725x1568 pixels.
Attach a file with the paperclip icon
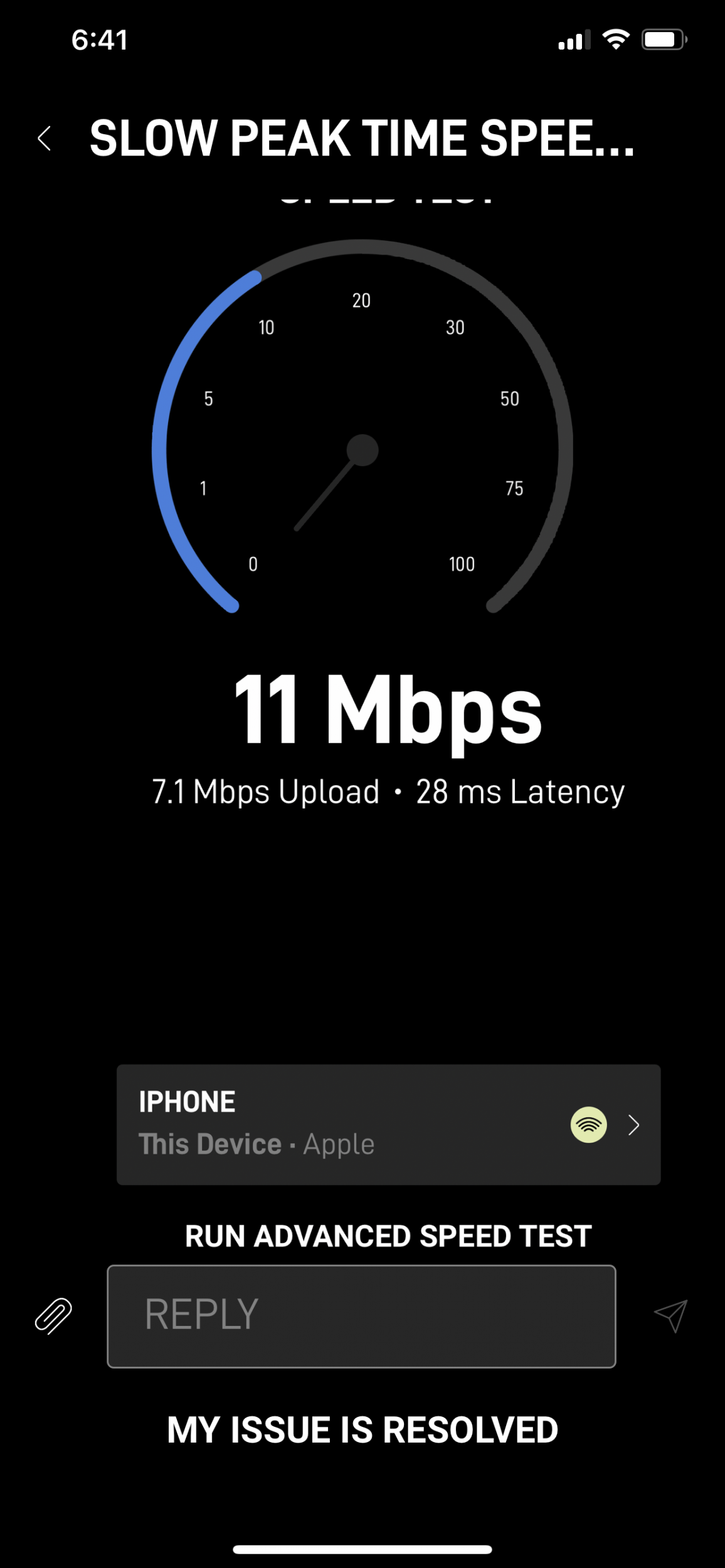click(53, 1315)
